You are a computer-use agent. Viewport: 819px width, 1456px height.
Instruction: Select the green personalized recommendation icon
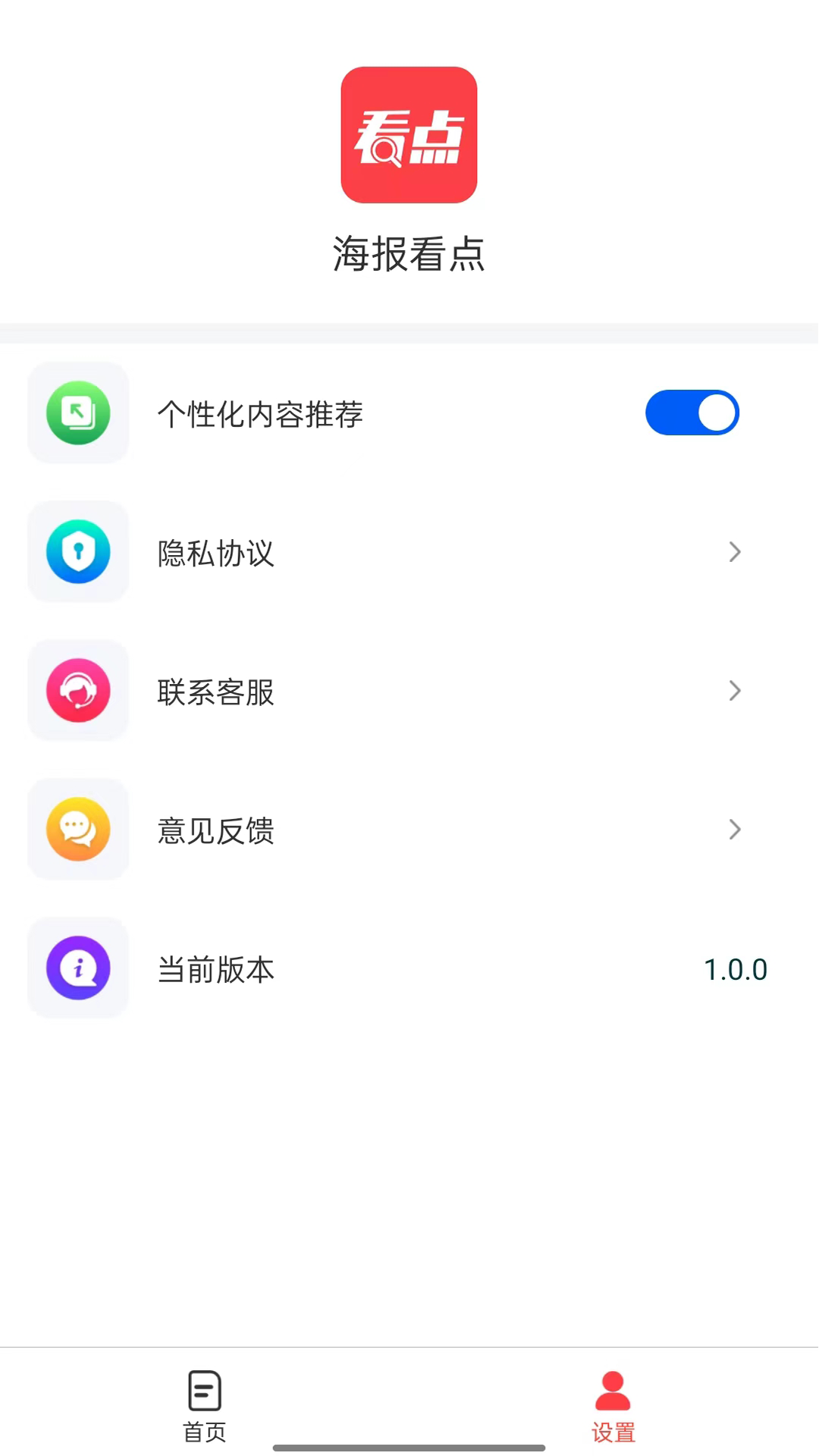click(77, 413)
